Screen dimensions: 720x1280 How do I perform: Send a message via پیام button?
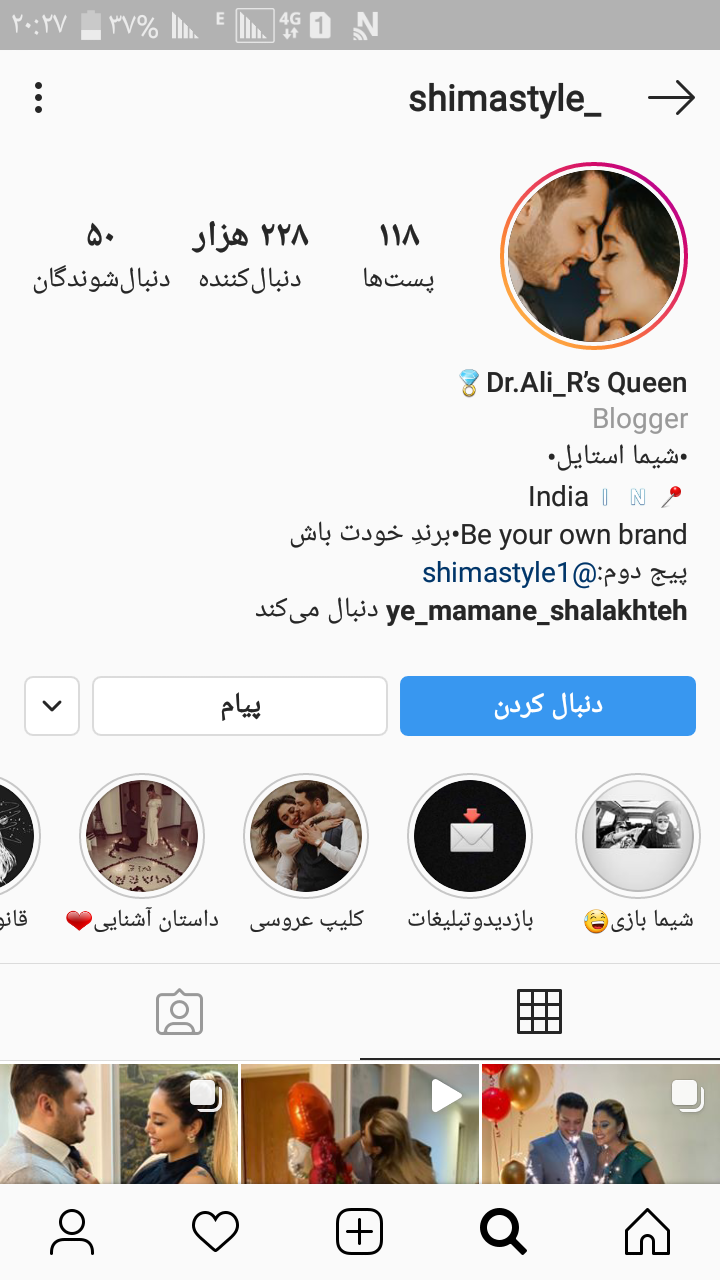tap(240, 706)
